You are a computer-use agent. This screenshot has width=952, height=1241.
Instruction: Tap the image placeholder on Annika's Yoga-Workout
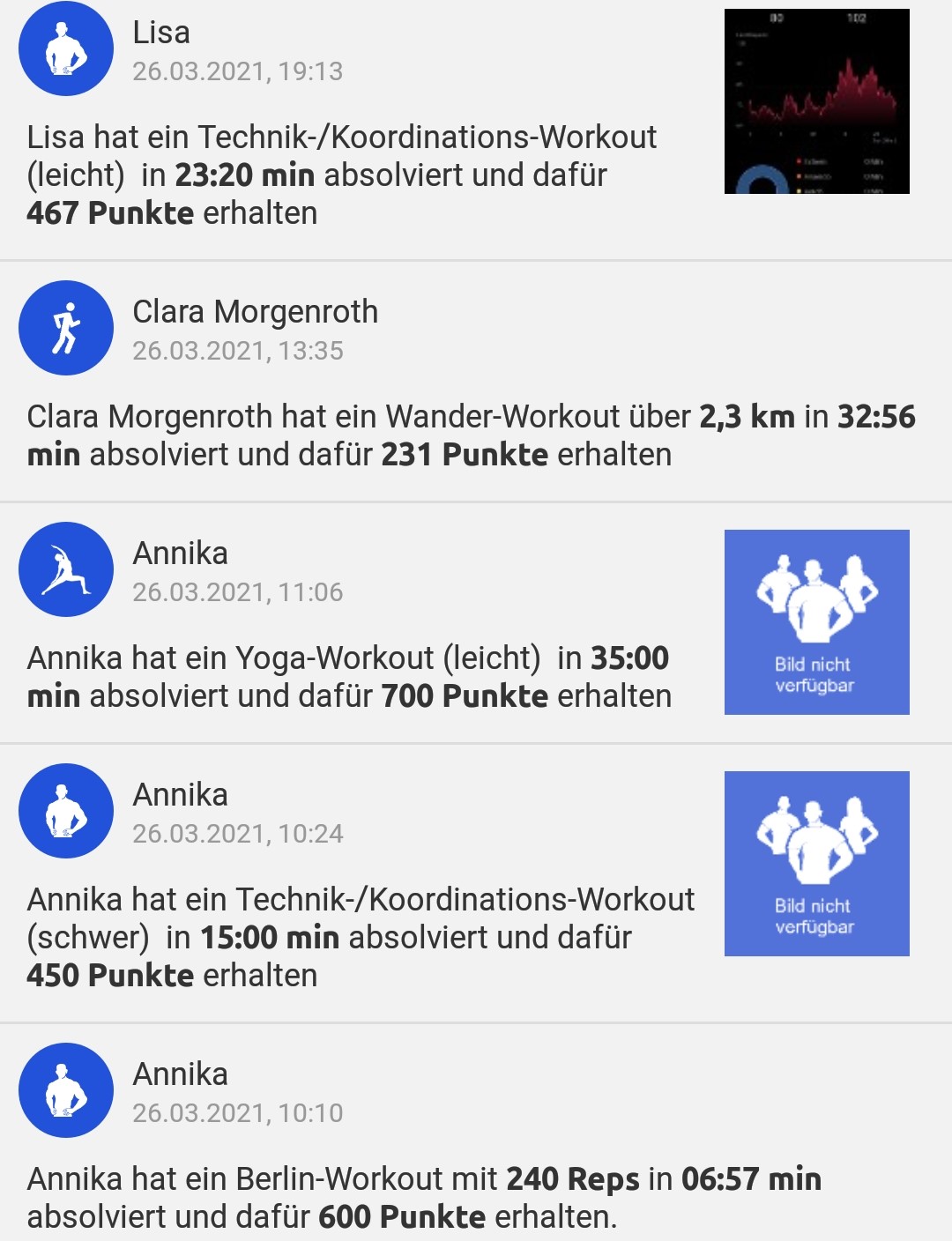(x=816, y=622)
